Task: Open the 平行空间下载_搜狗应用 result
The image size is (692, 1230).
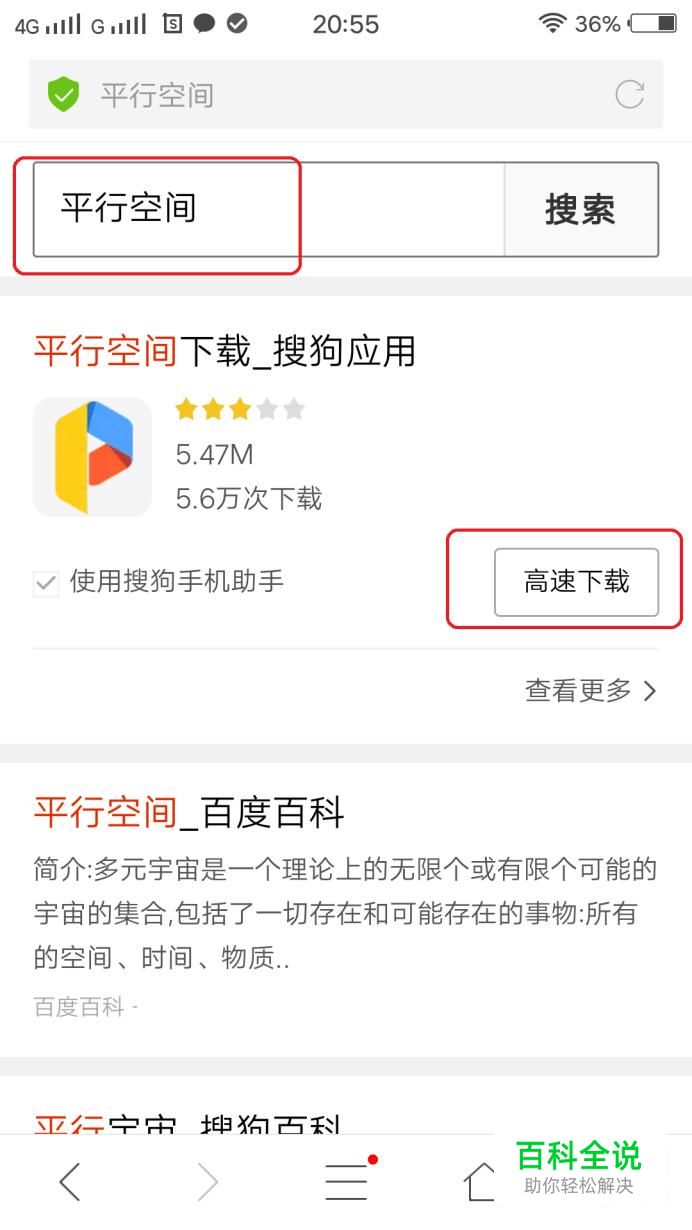Action: (x=225, y=351)
